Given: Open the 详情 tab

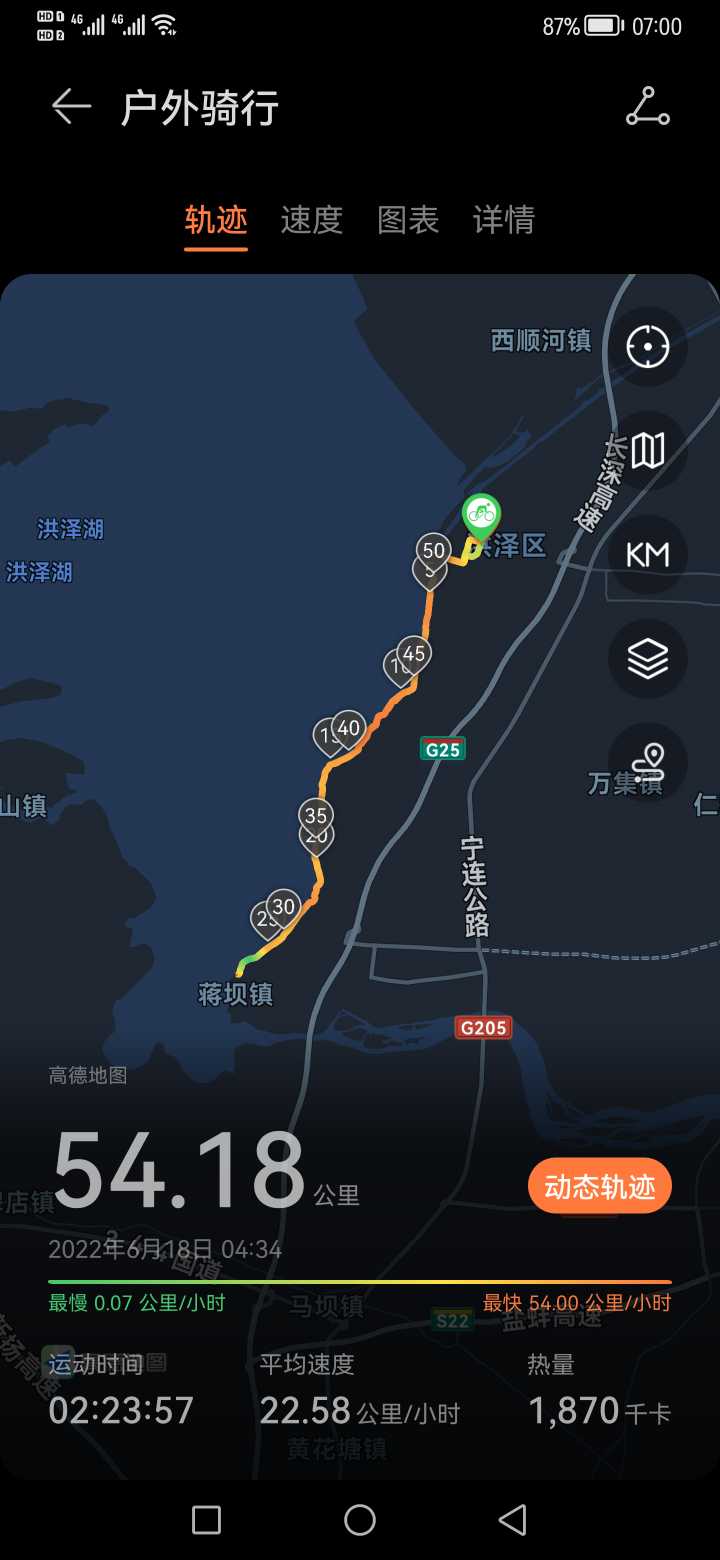Looking at the screenshot, I should pyautogui.click(x=504, y=220).
